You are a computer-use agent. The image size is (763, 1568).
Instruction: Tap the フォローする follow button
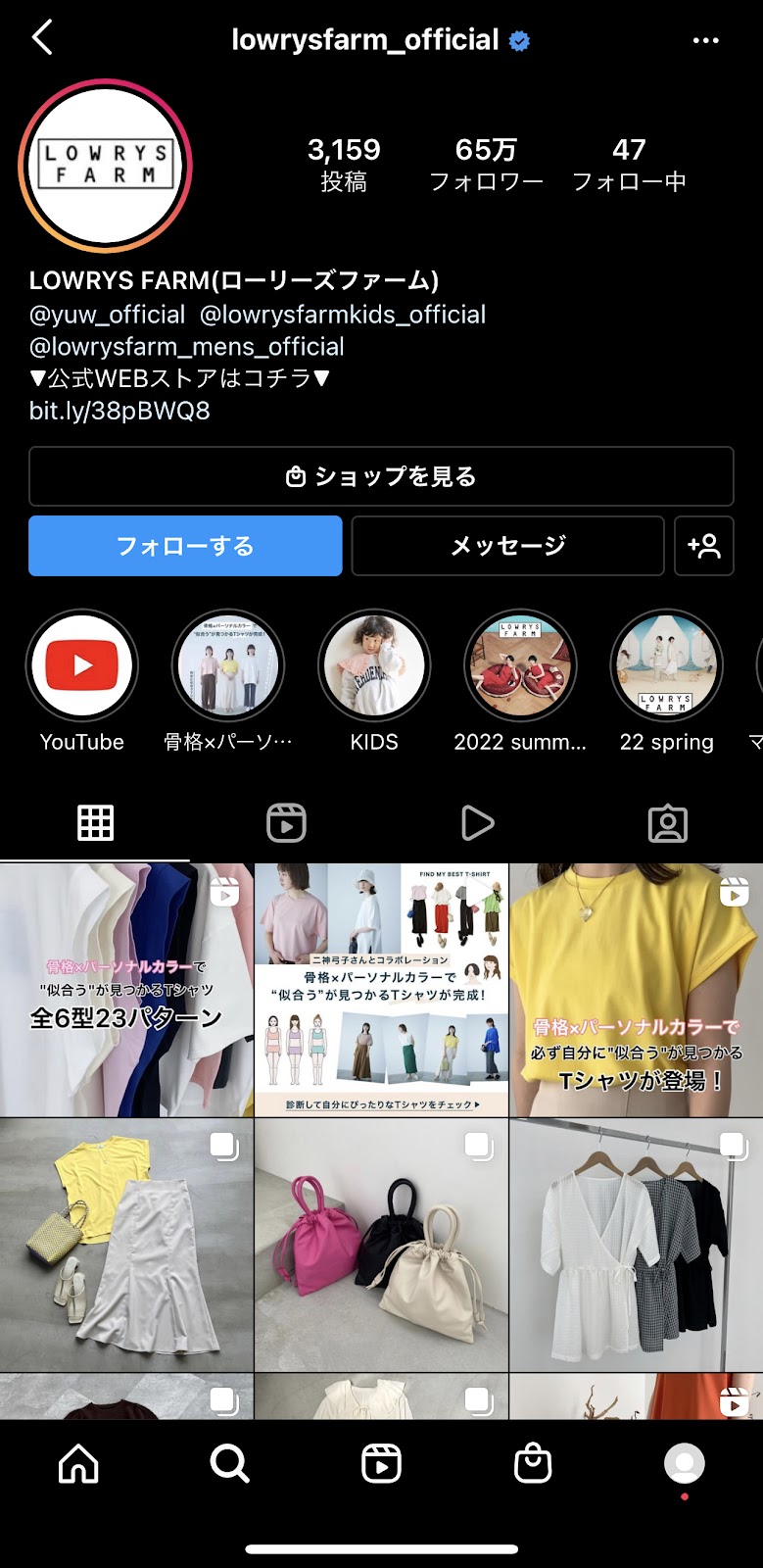click(x=185, y=546)
